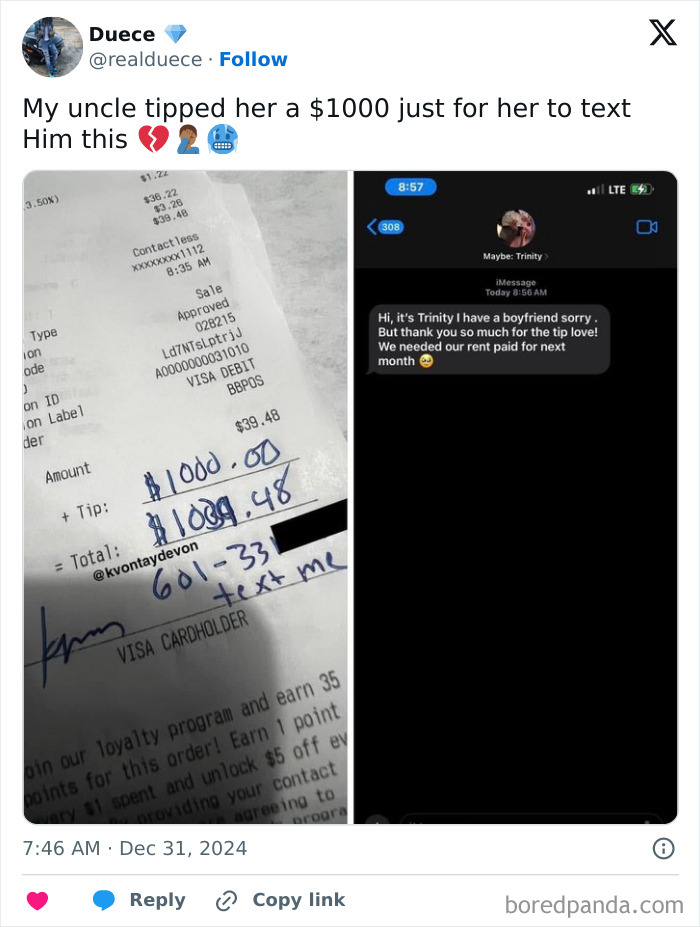
Task: Open the receipt and text message image
Action: [350, 497]
